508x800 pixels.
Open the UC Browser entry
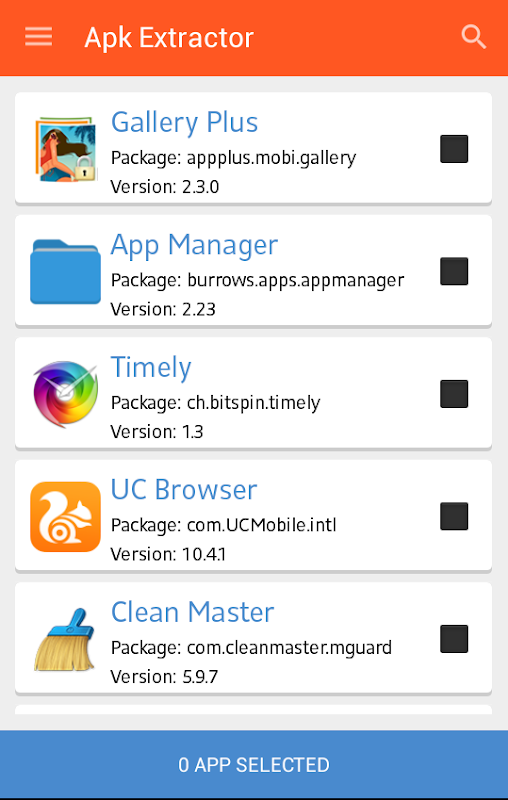pos(253,516)
